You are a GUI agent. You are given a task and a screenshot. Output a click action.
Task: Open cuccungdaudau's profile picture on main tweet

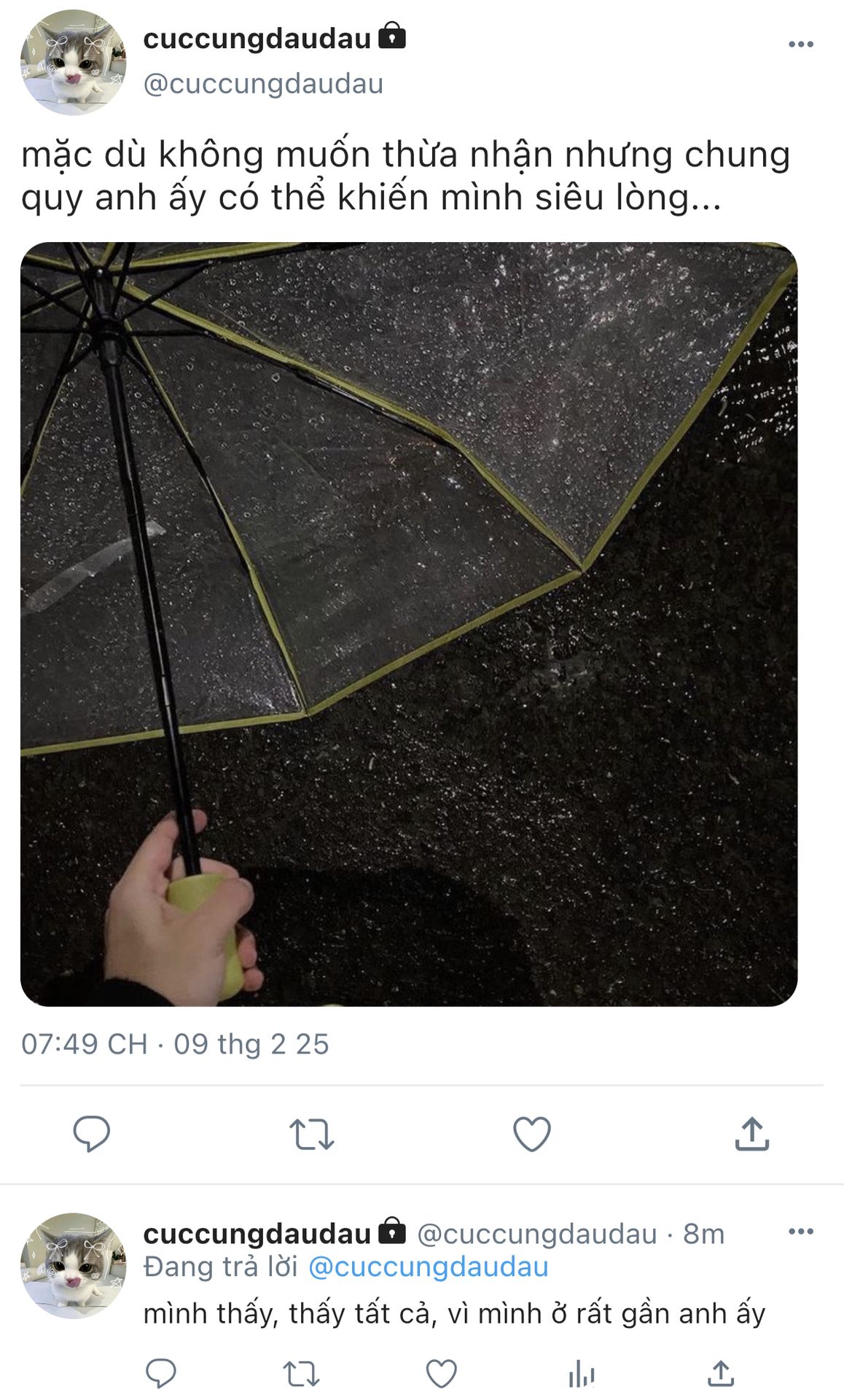73,63
